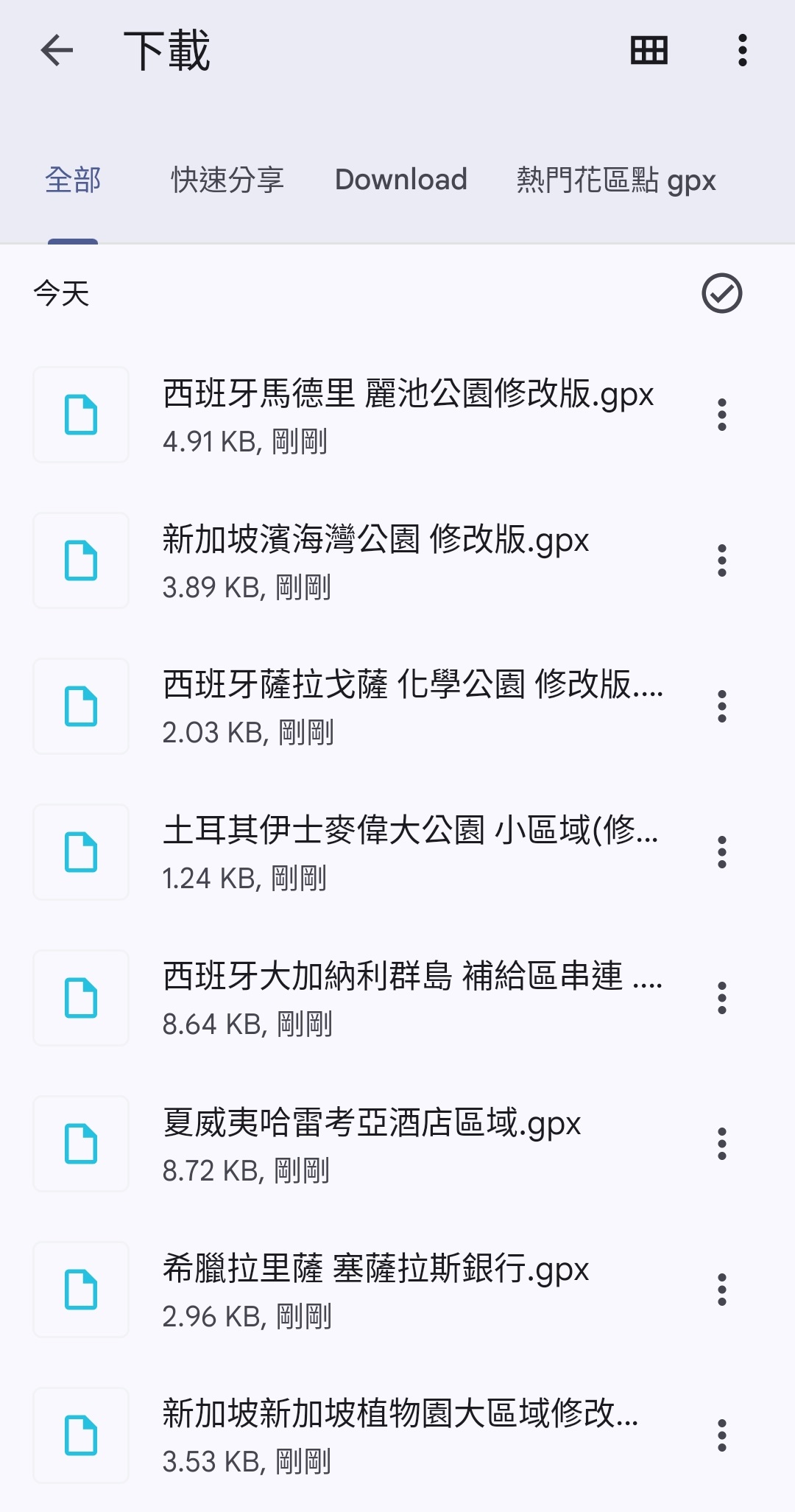Open 西班牙大加納利群島 補給區串連 file
The image size is (795, 1512).
tap(412, 998)
